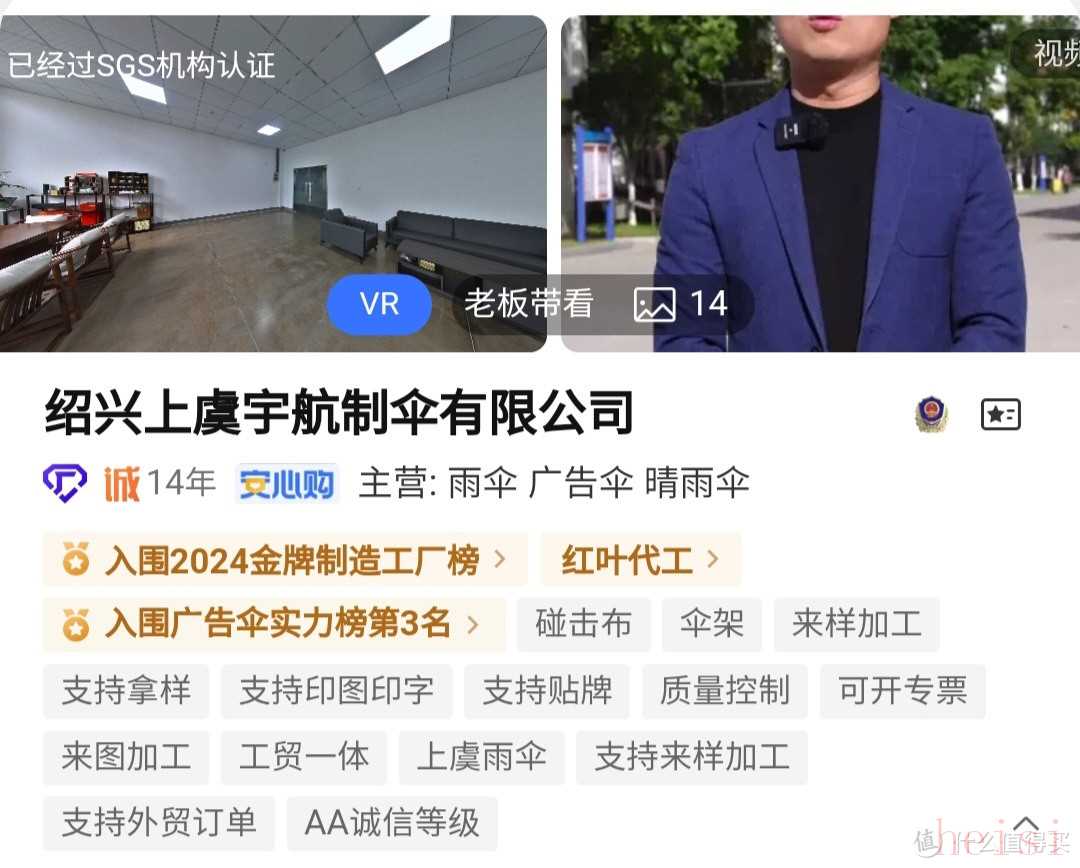This screenshot has width=1080, height=868.
Task: View 入围广告伞实力榜第3名 ranking
Action: (274, 625)
